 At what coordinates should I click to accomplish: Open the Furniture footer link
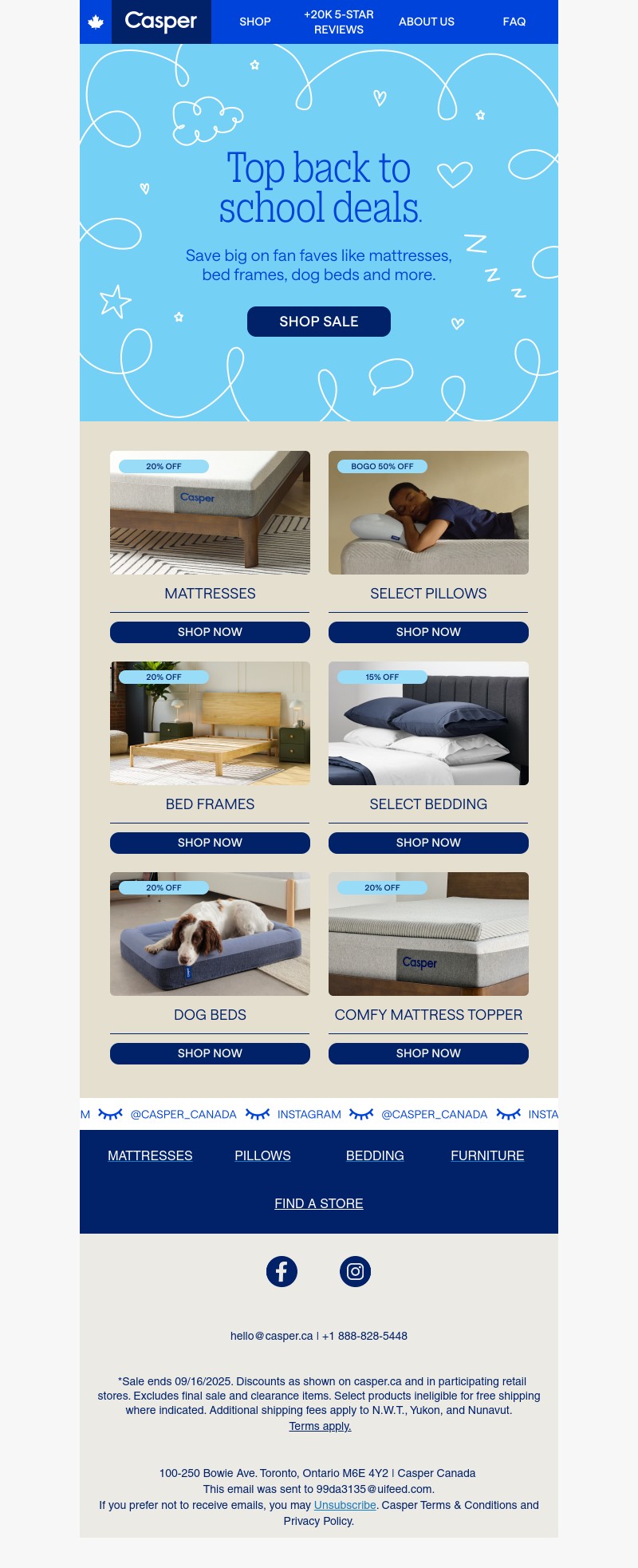(487, 1155)
